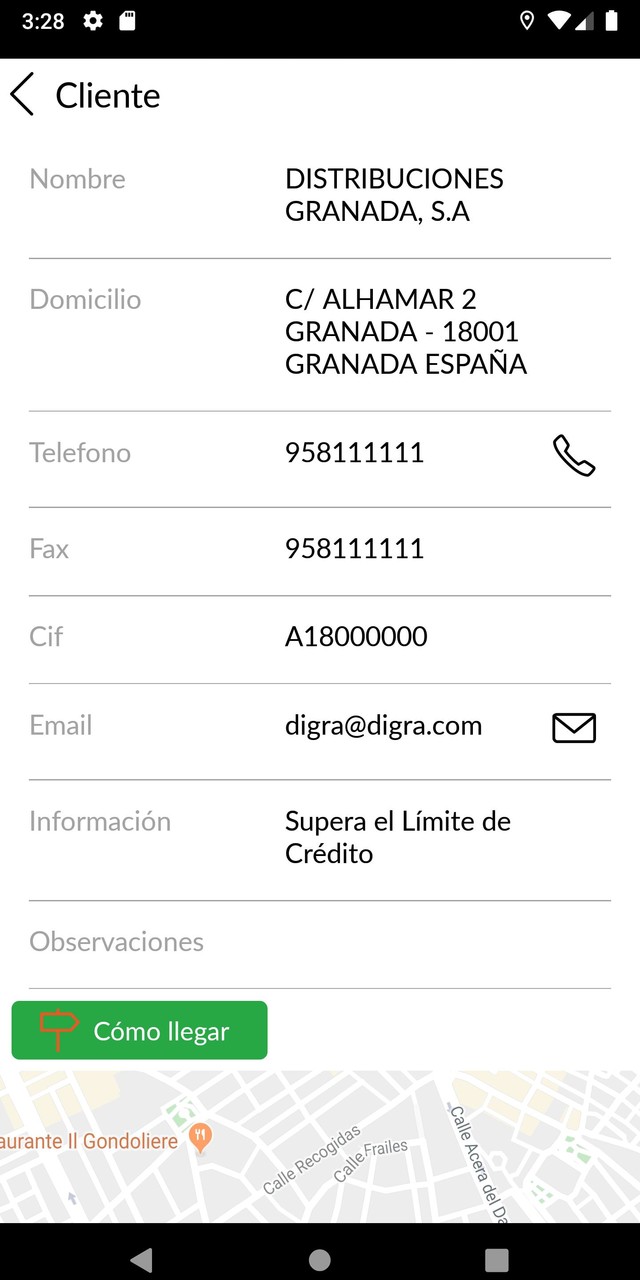
Task: Go to the Android home screen
Action: (x=320, y=1259)
